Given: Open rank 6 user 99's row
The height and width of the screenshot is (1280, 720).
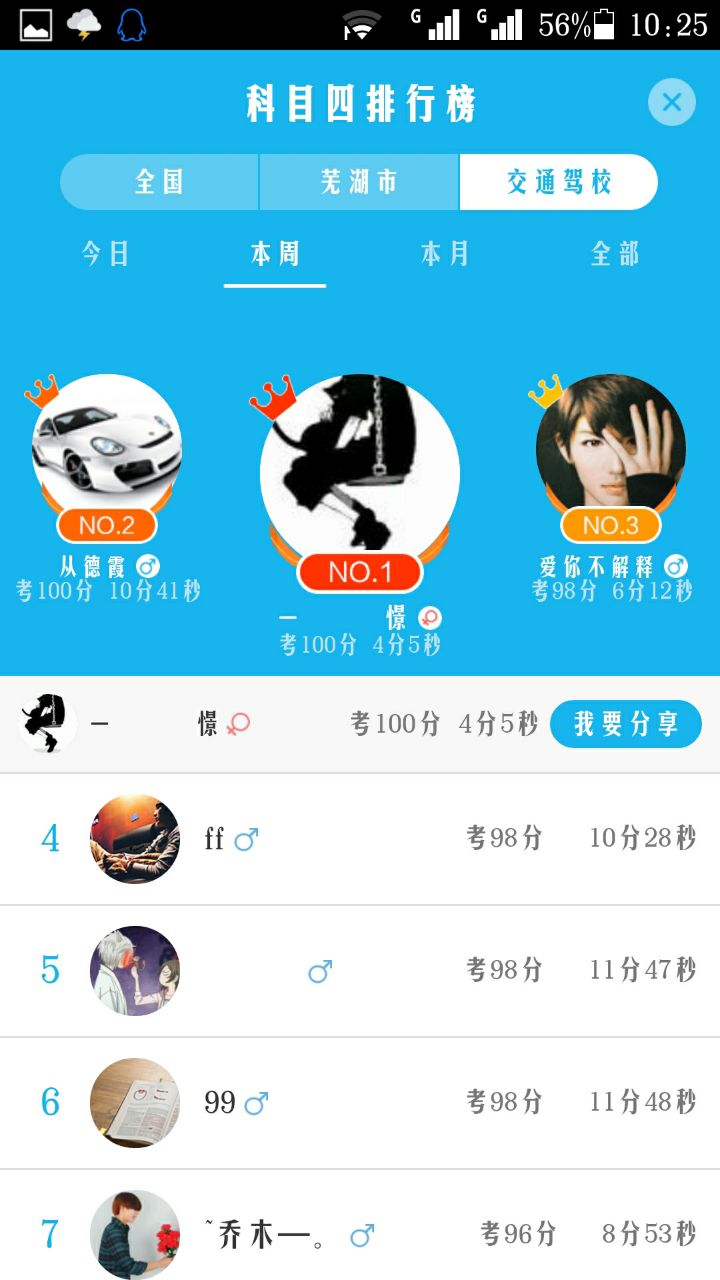Looking at the screenshot, I should click(x=360, y=1102).
